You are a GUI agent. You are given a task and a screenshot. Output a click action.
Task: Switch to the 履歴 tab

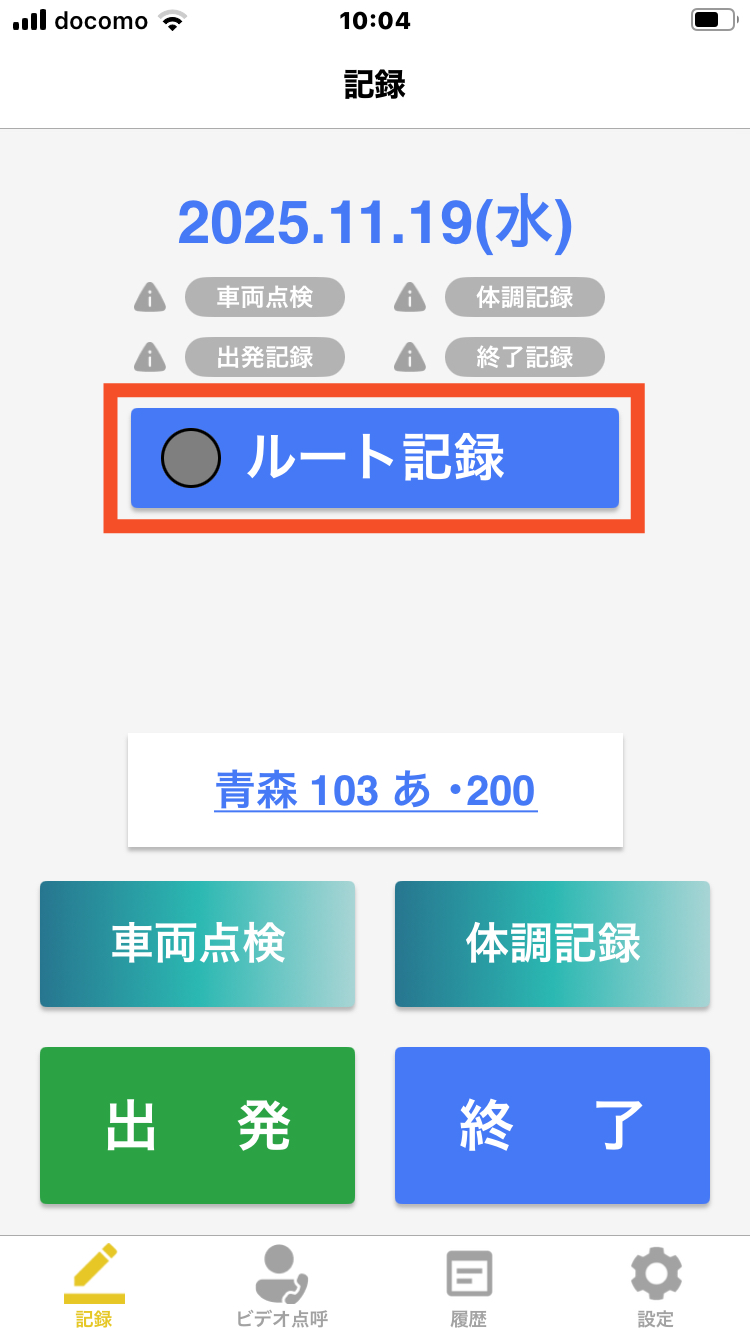(x=468, y=1287)
